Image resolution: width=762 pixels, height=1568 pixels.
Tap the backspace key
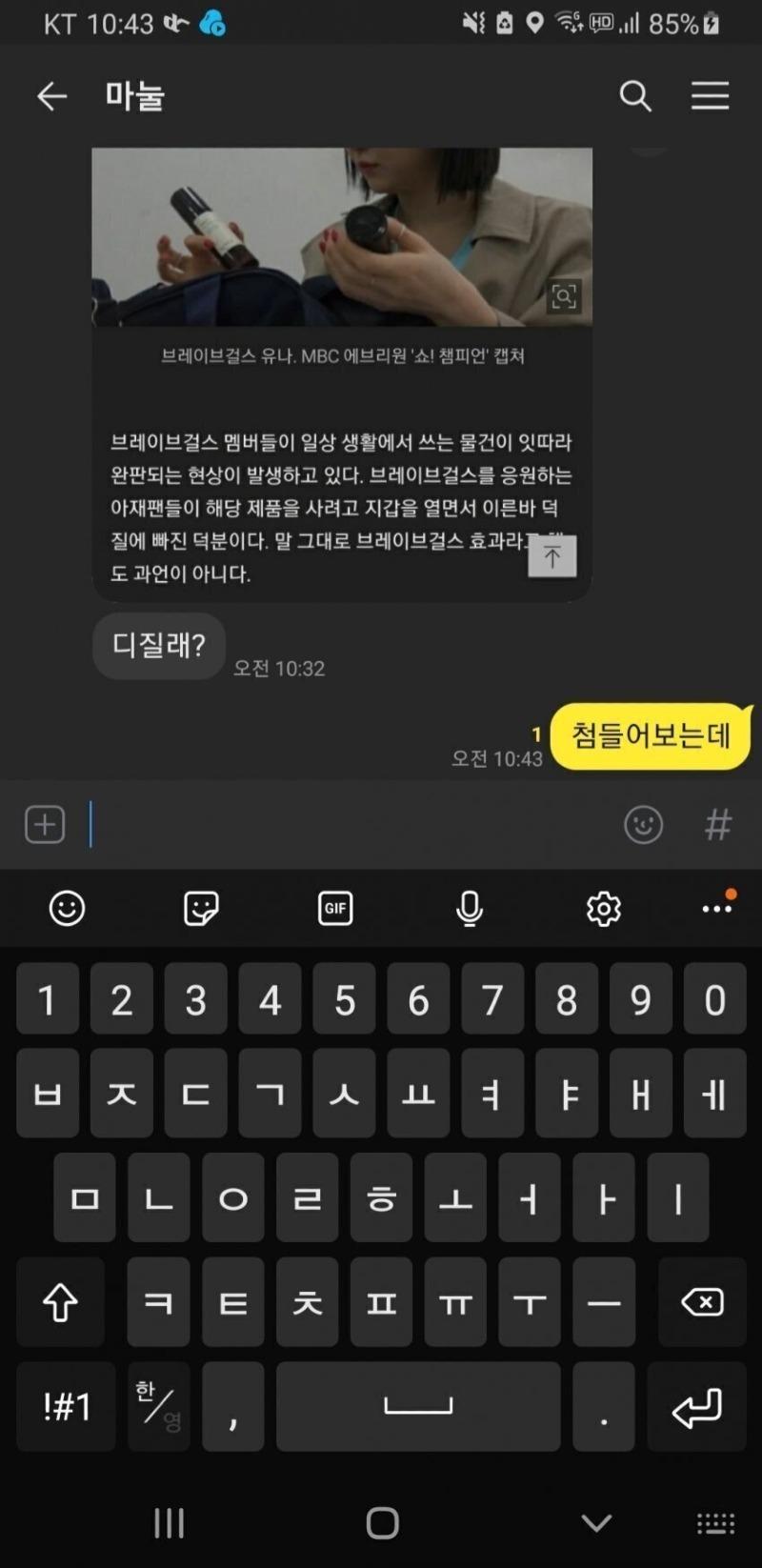[702, 1302]
